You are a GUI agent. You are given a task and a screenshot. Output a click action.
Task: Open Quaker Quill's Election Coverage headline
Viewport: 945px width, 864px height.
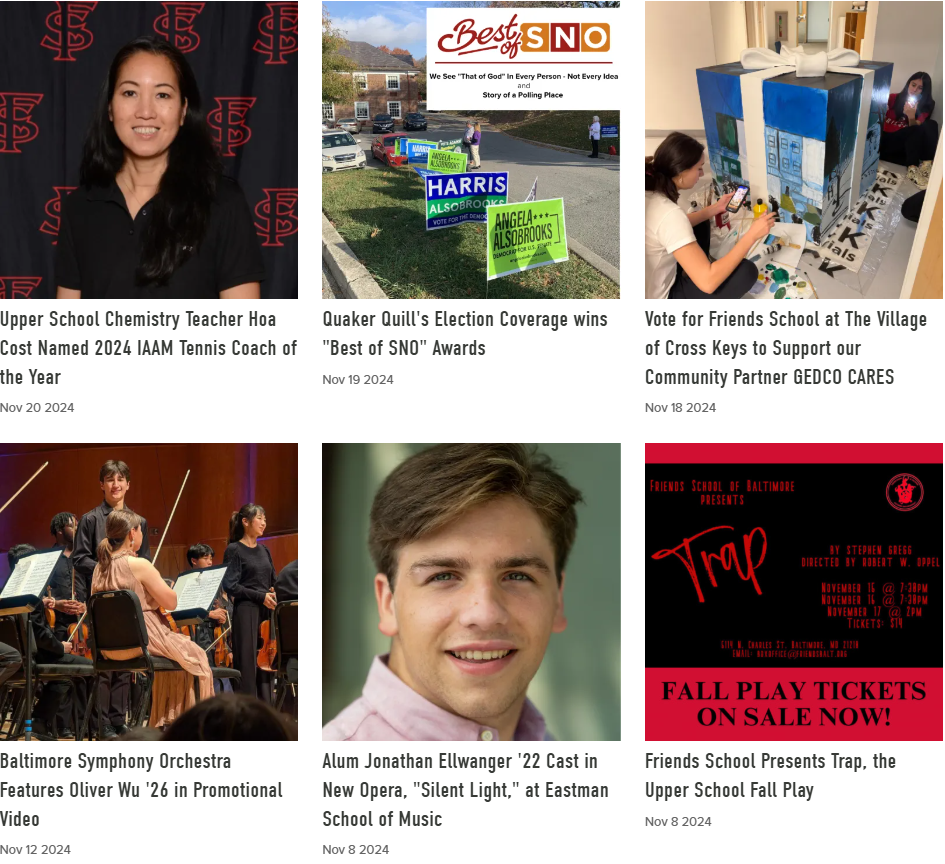(x=464, y=334)
